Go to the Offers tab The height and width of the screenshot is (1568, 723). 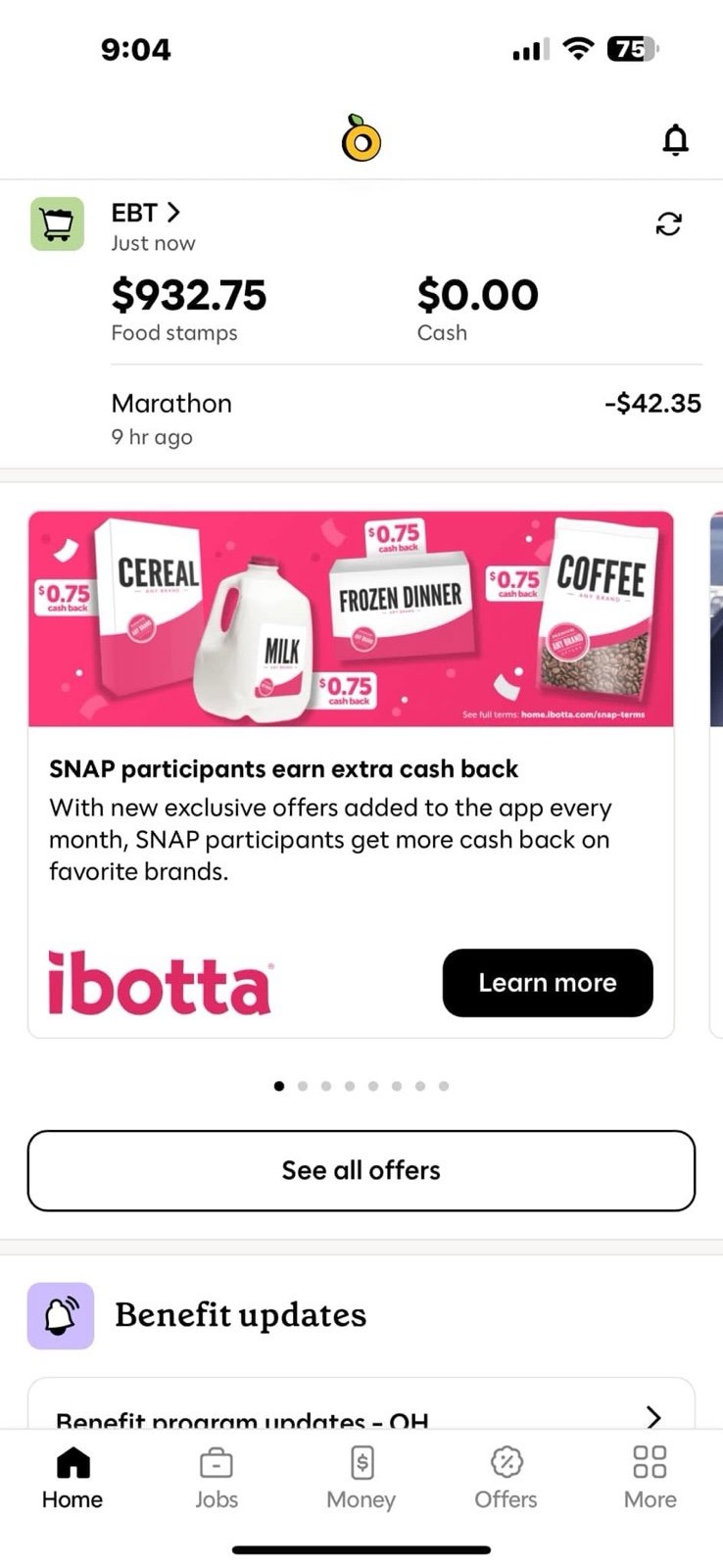point(506,1478)
